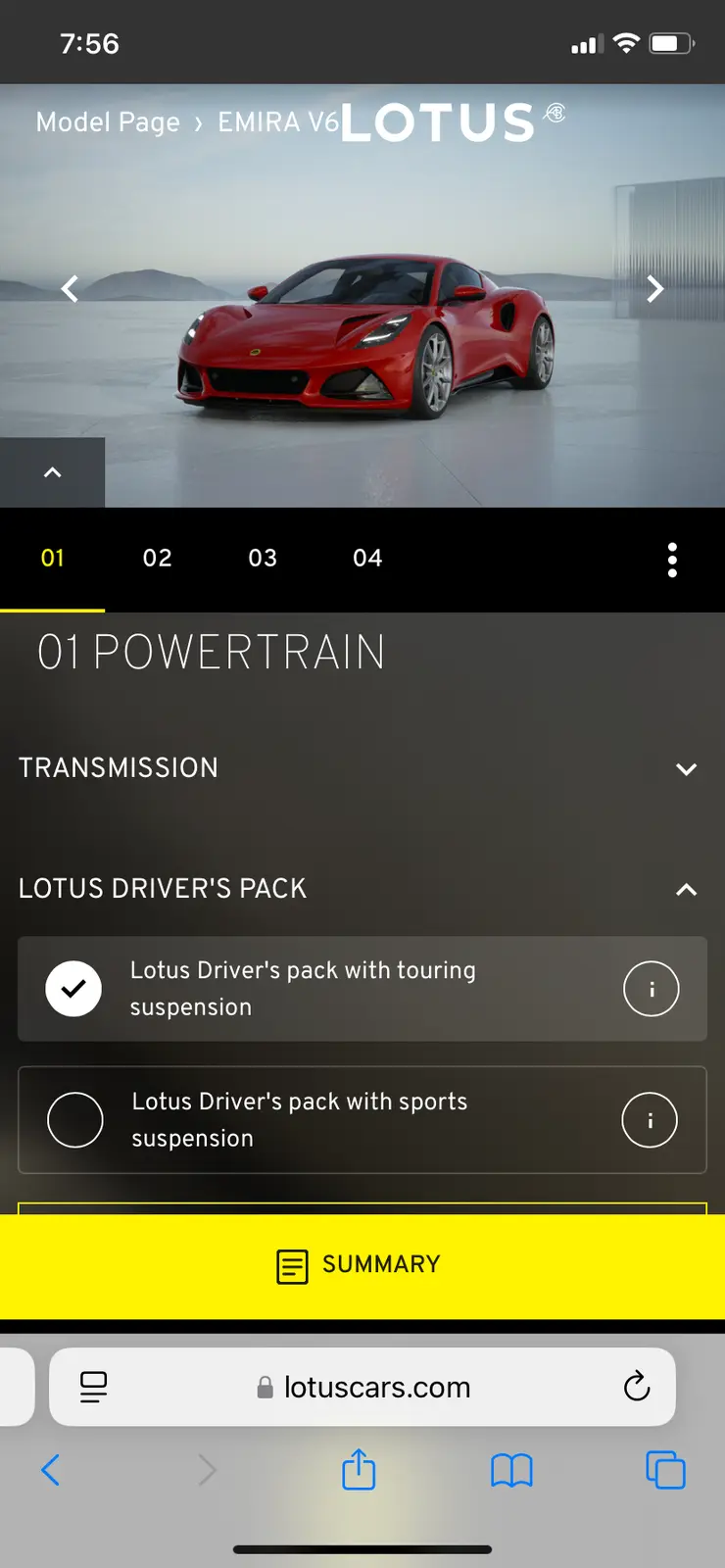Select Driver's pack with touring suspension
The height and width of the screenshot is (1568, 725).
click(x=73, y=989)
